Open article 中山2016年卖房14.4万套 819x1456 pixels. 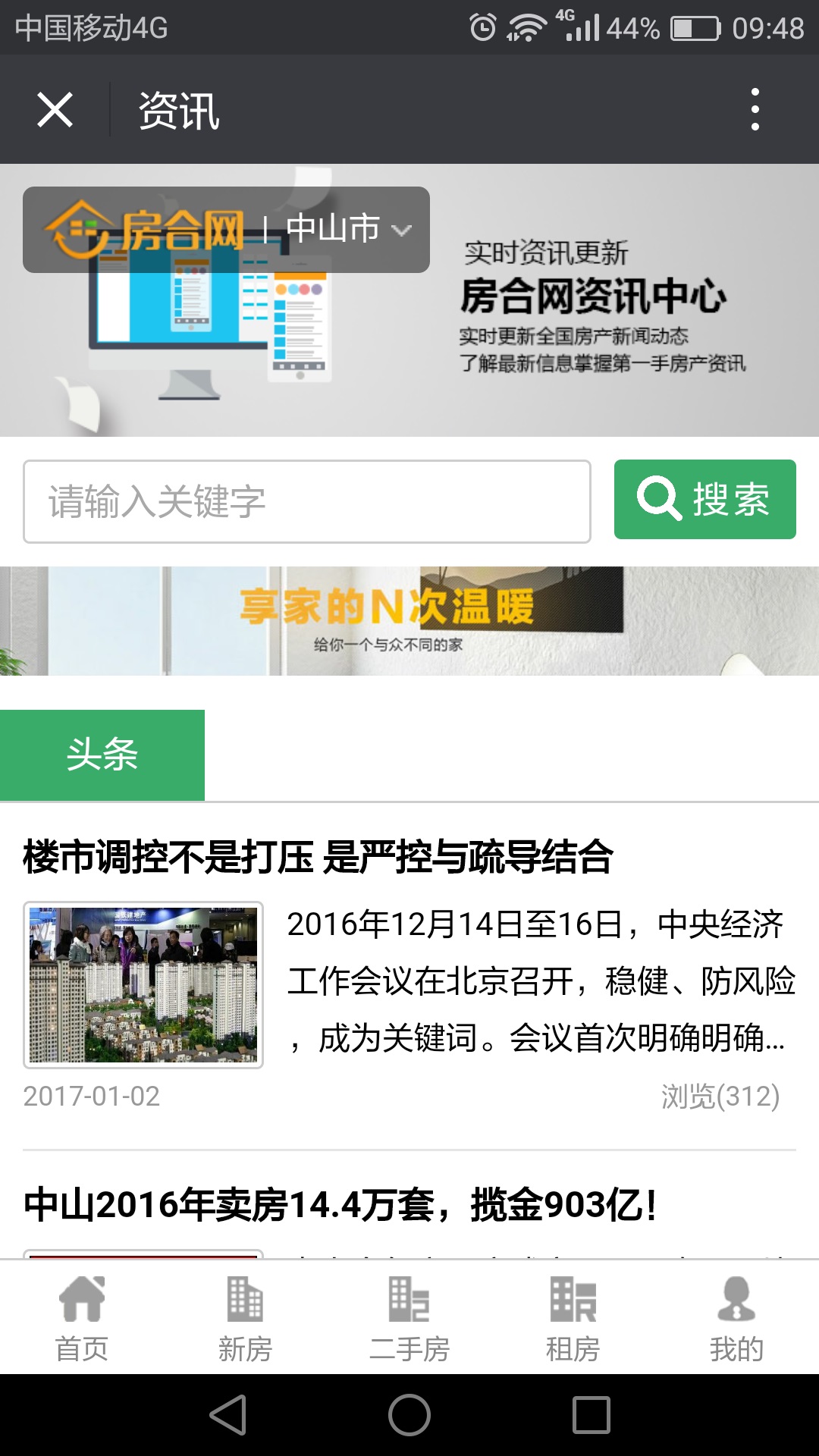click(340, 1204)
